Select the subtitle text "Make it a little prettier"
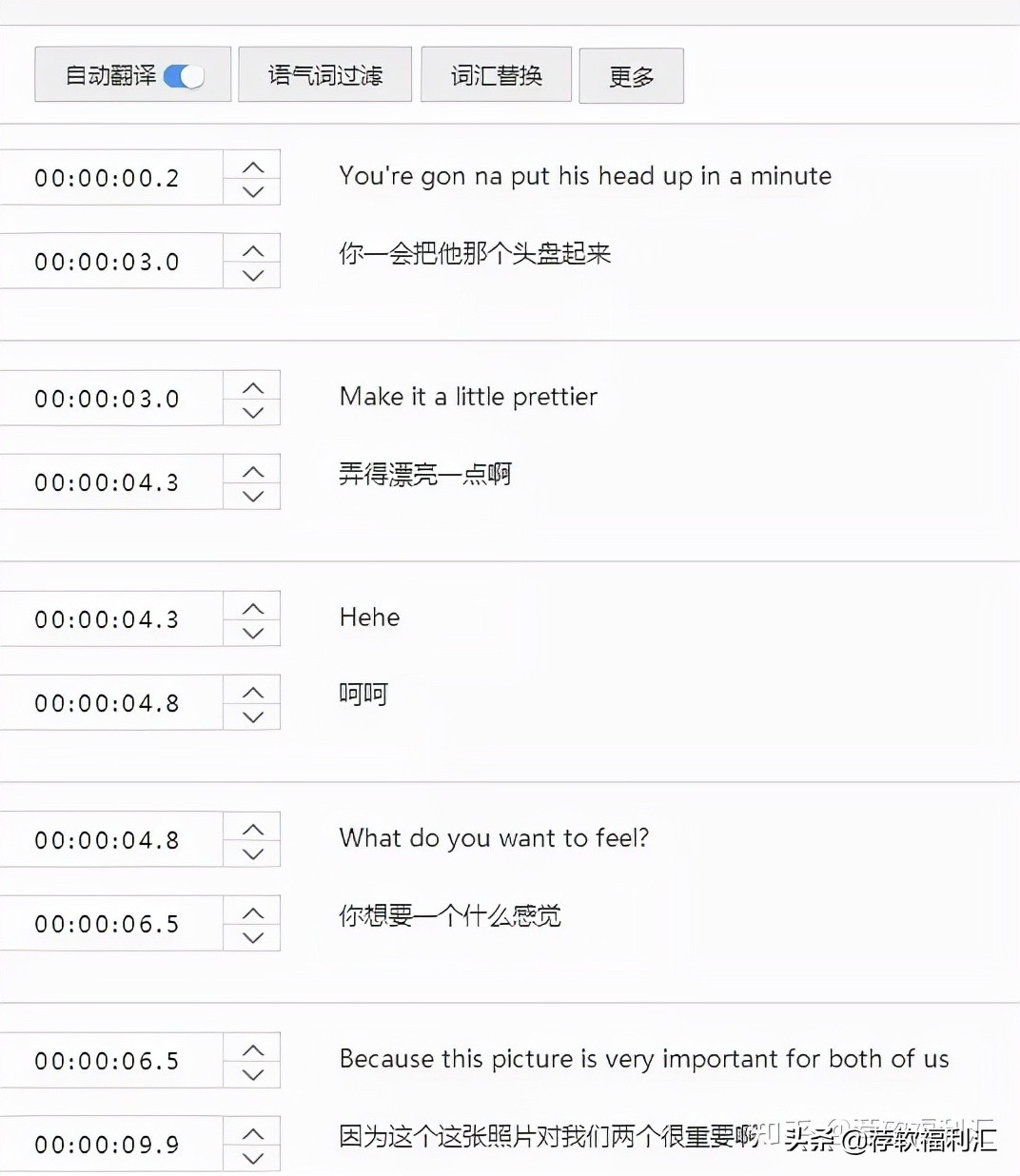This screenshot has height=1176, width=1020. pos(468,397)
